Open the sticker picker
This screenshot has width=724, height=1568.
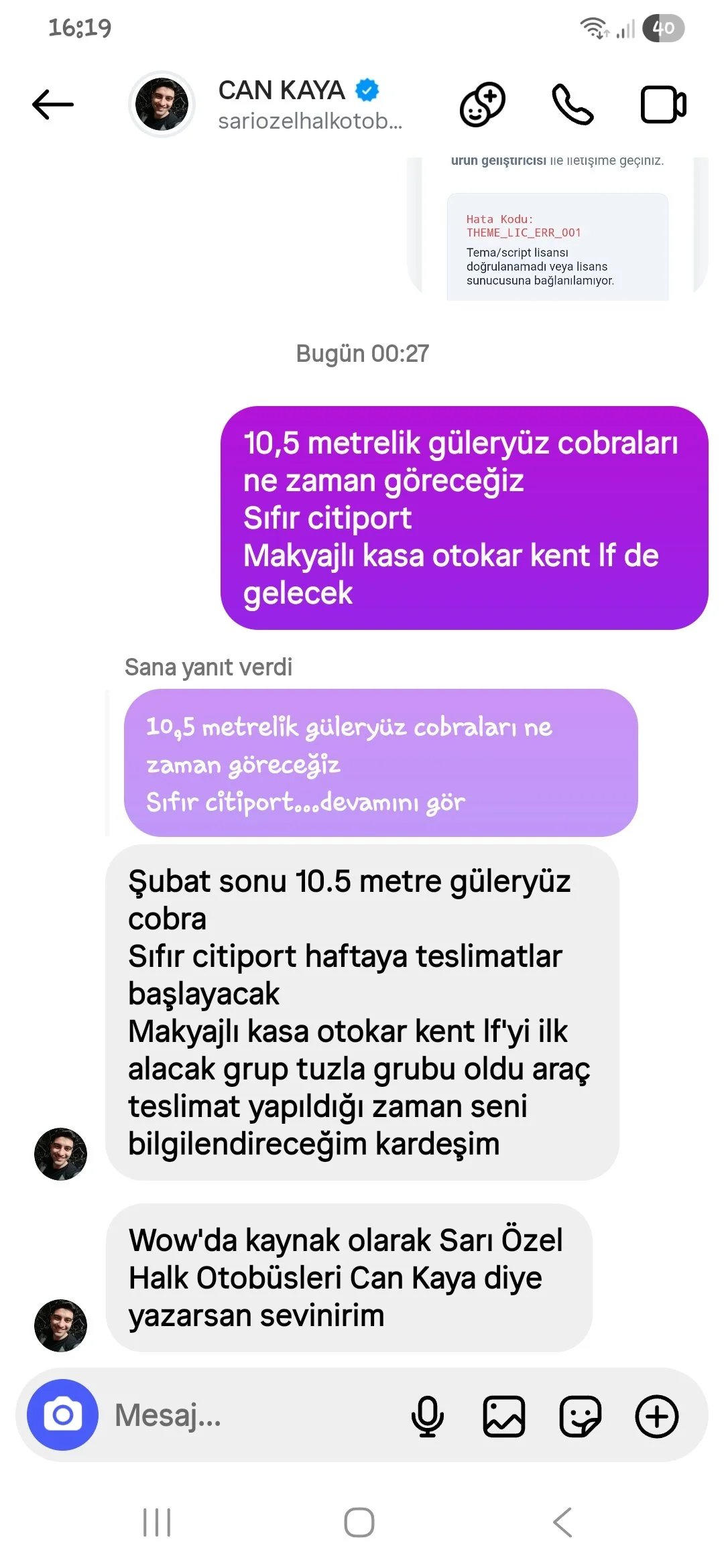[580, 1416]
